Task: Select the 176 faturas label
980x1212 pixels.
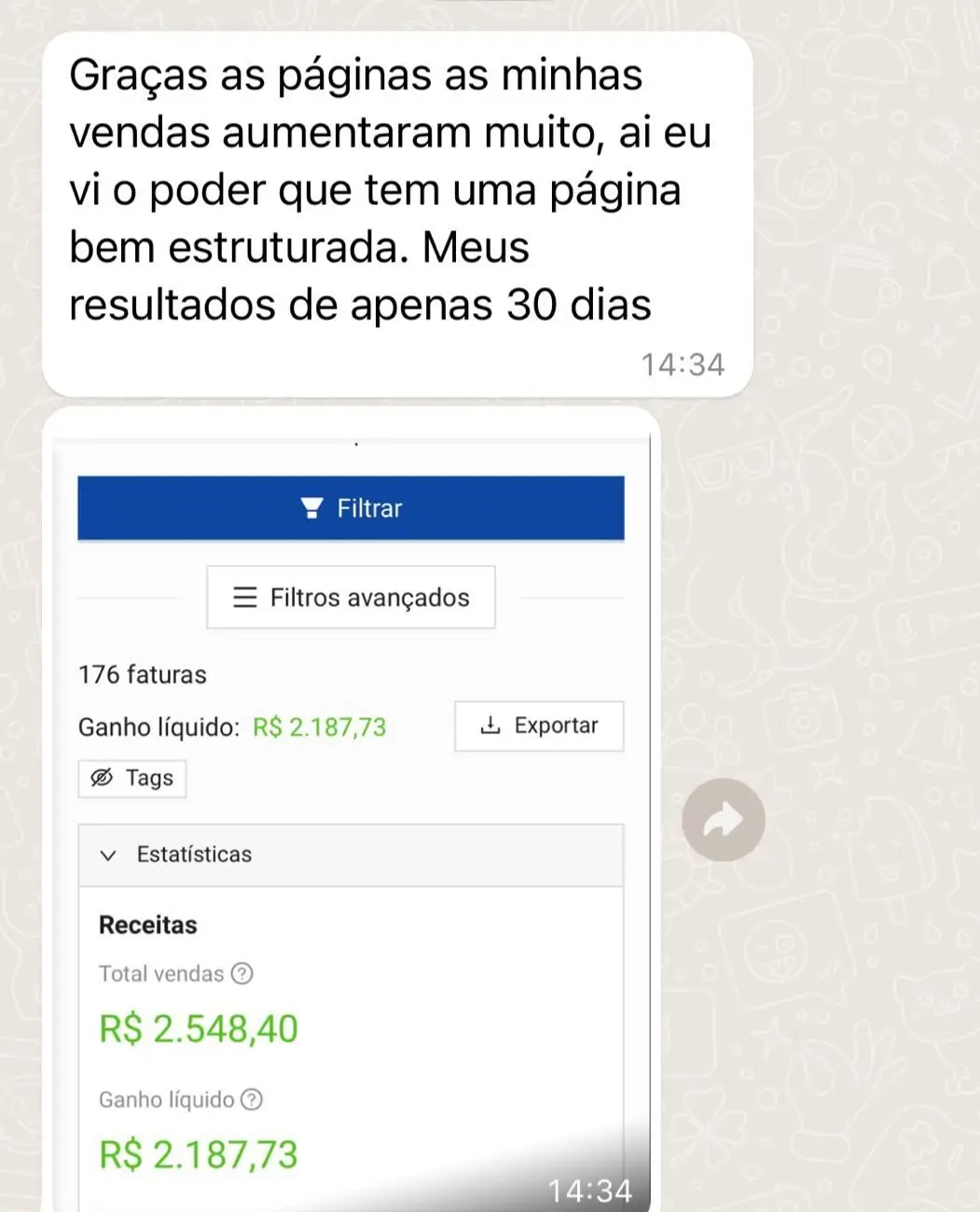Action: [x=141, y=674]
